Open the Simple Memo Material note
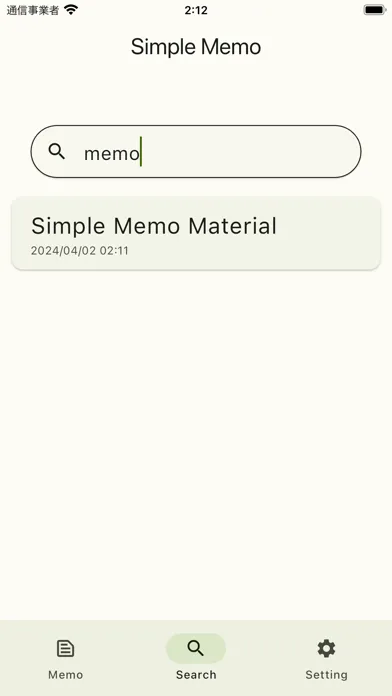The height and width of the screenshot is (696, 392). click(196, 233)
